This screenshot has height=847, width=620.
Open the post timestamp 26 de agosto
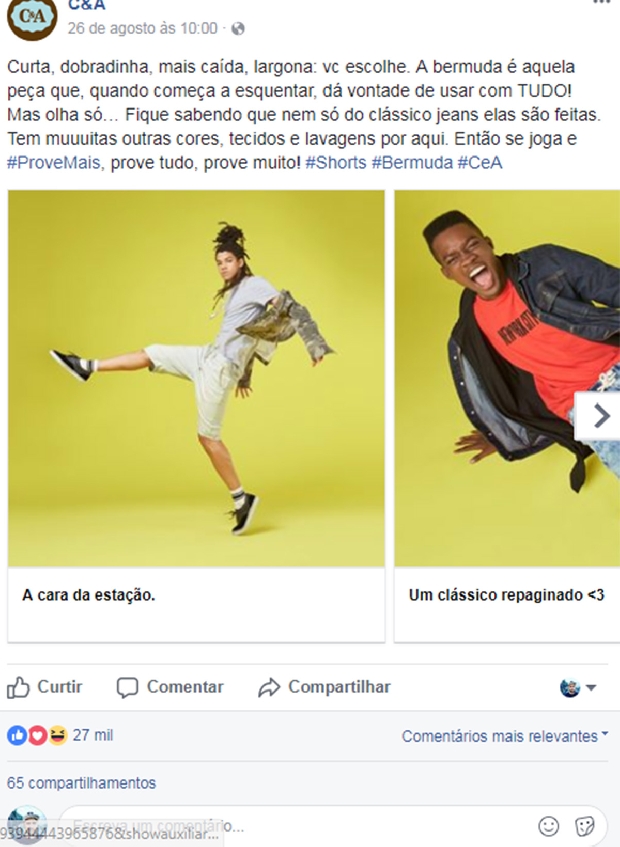coord(143,29)
